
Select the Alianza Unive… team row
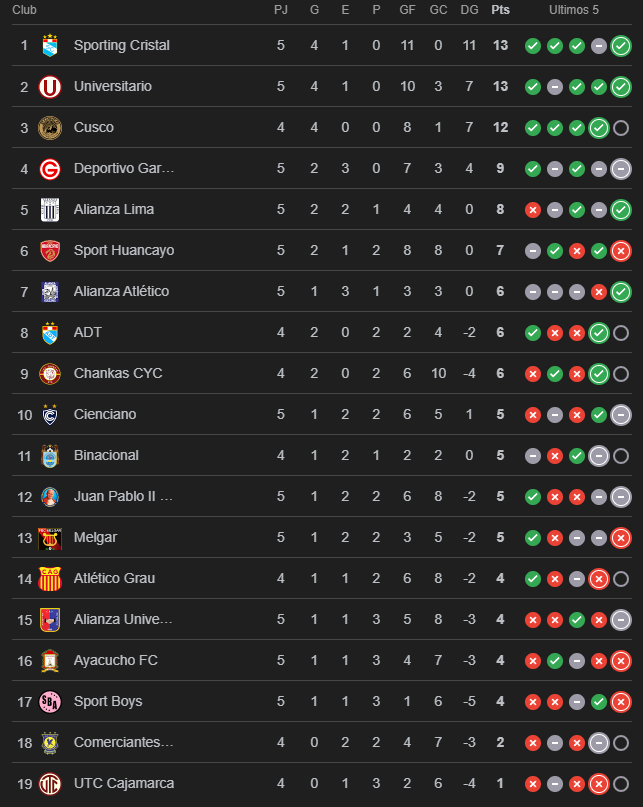(123, 619)
